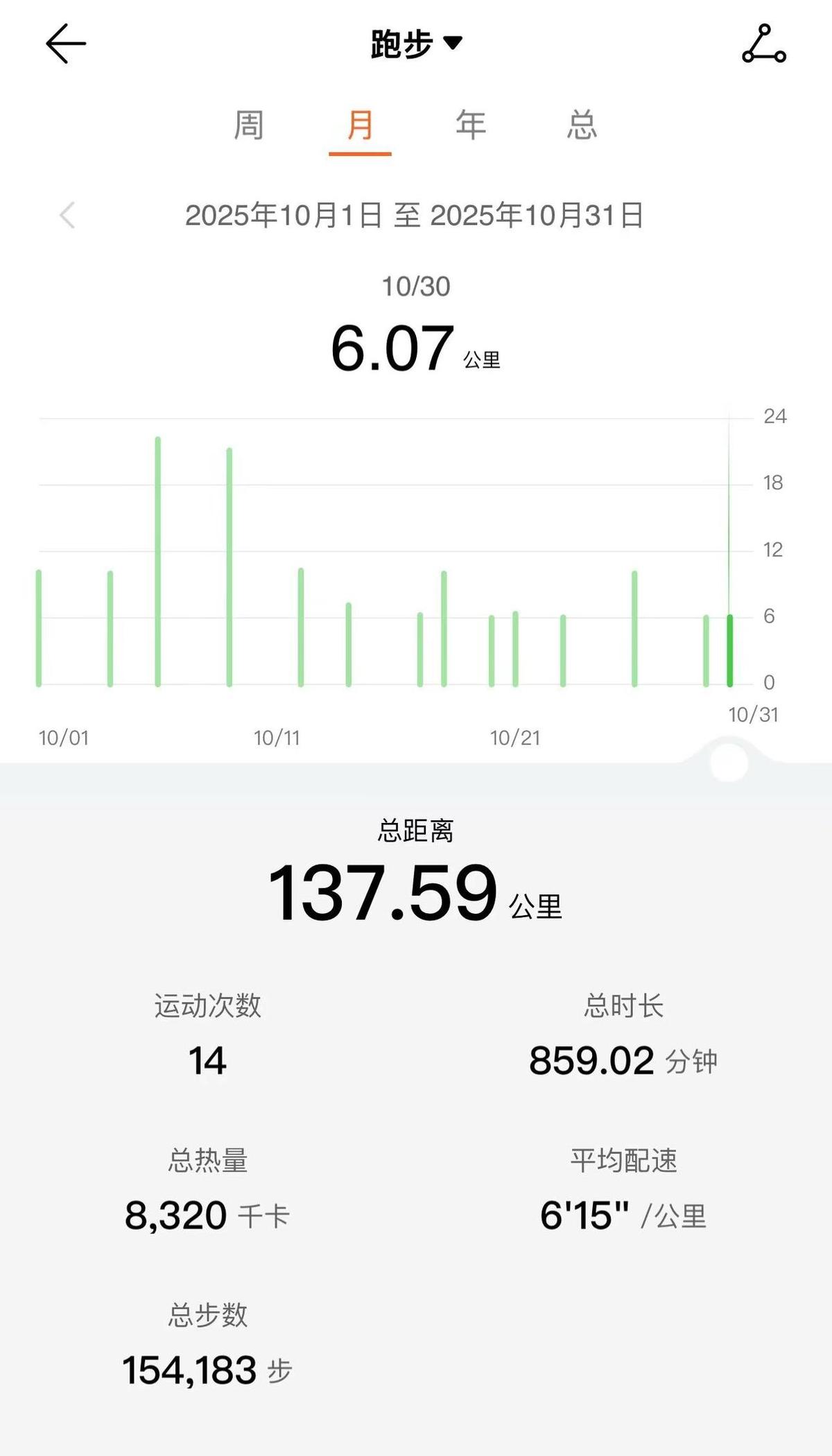The height and width of the screenshot is (1456, 832).
Task: Switch to the 年 yearly tab
Action: click(470, 126)
